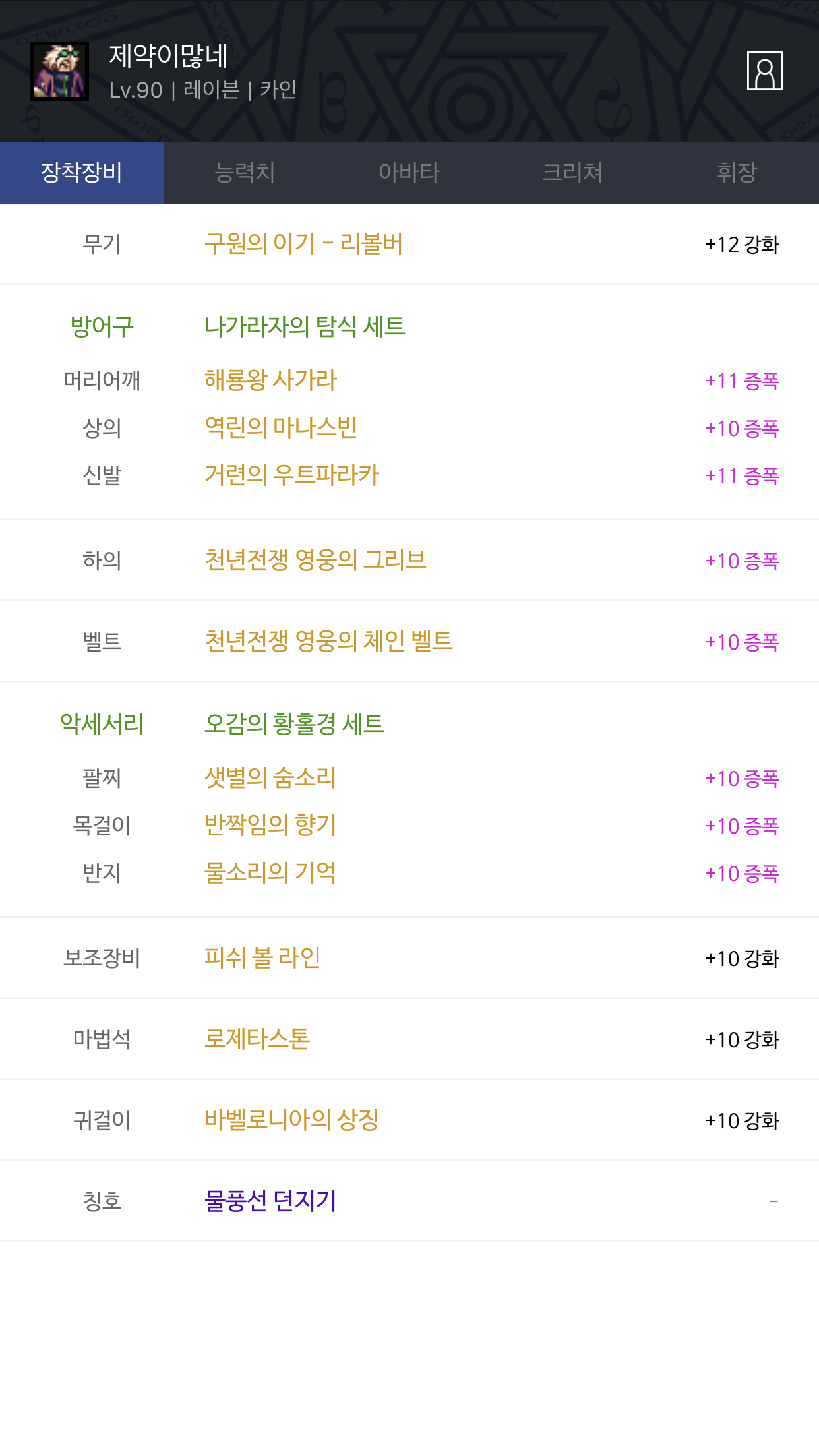This screenshot has width=819, height=1456.
Task: Open 피쉬 볼 라인 sub equipment
Action: (x=262, y=957)
